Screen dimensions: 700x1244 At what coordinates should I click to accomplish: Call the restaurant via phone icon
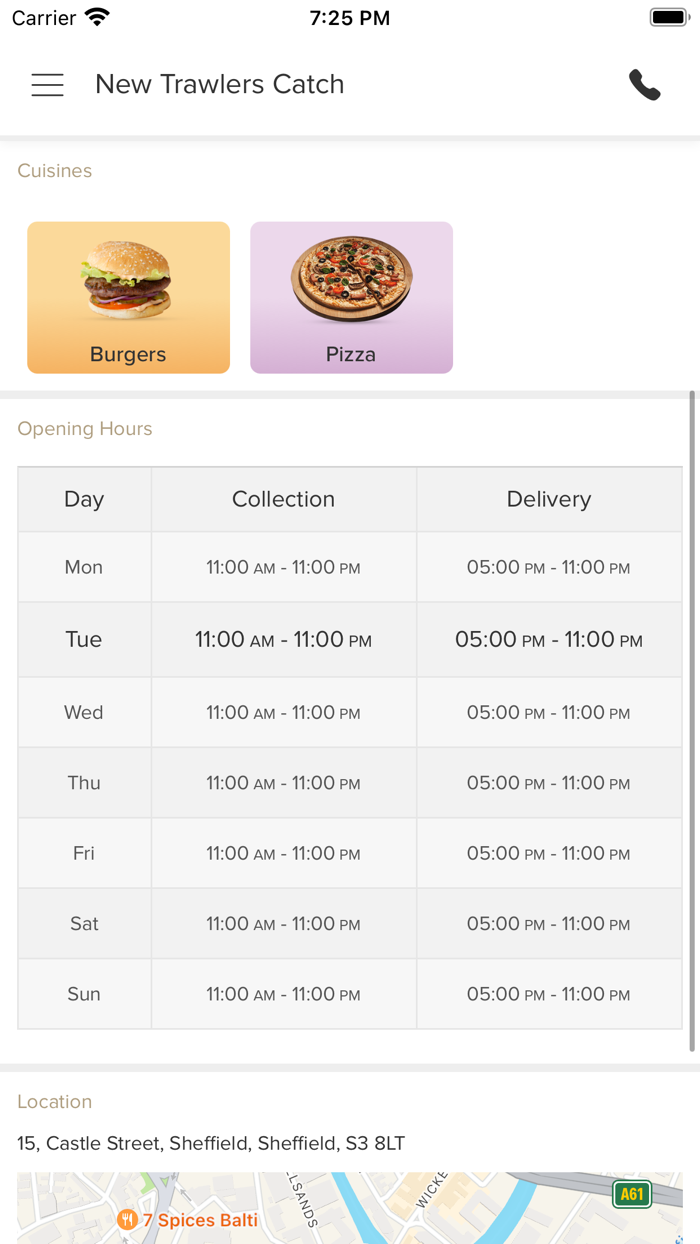(645, 85)
